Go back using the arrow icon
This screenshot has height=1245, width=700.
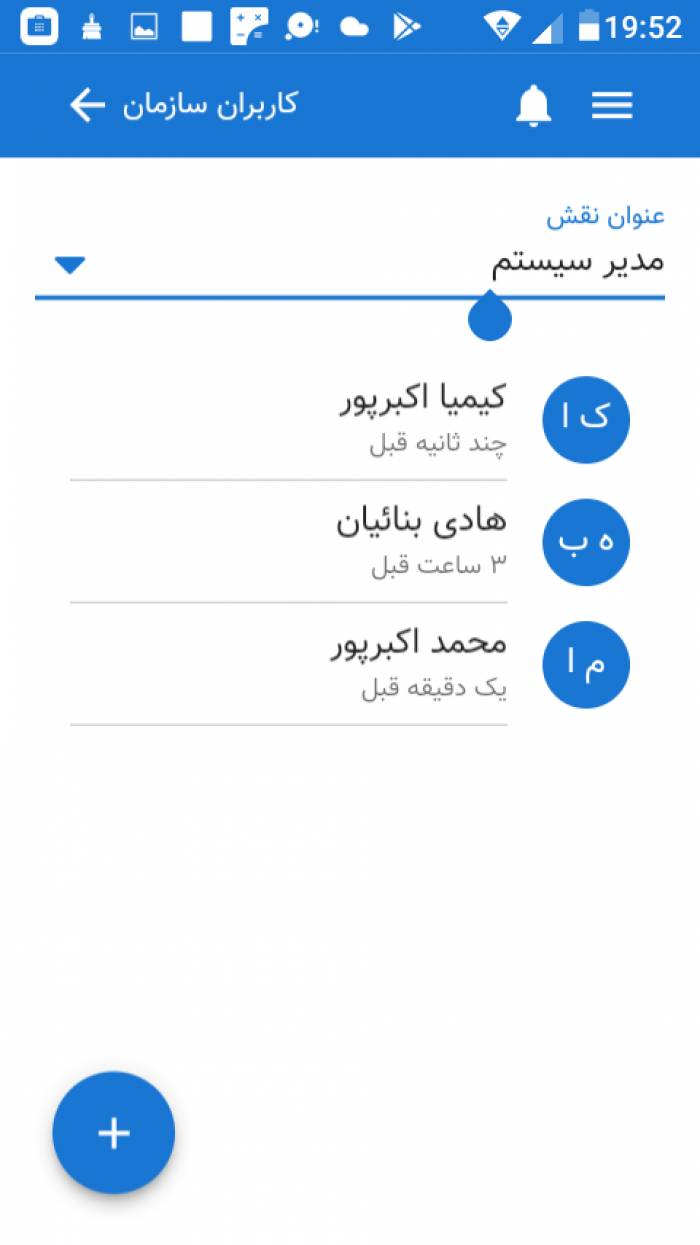88,105
